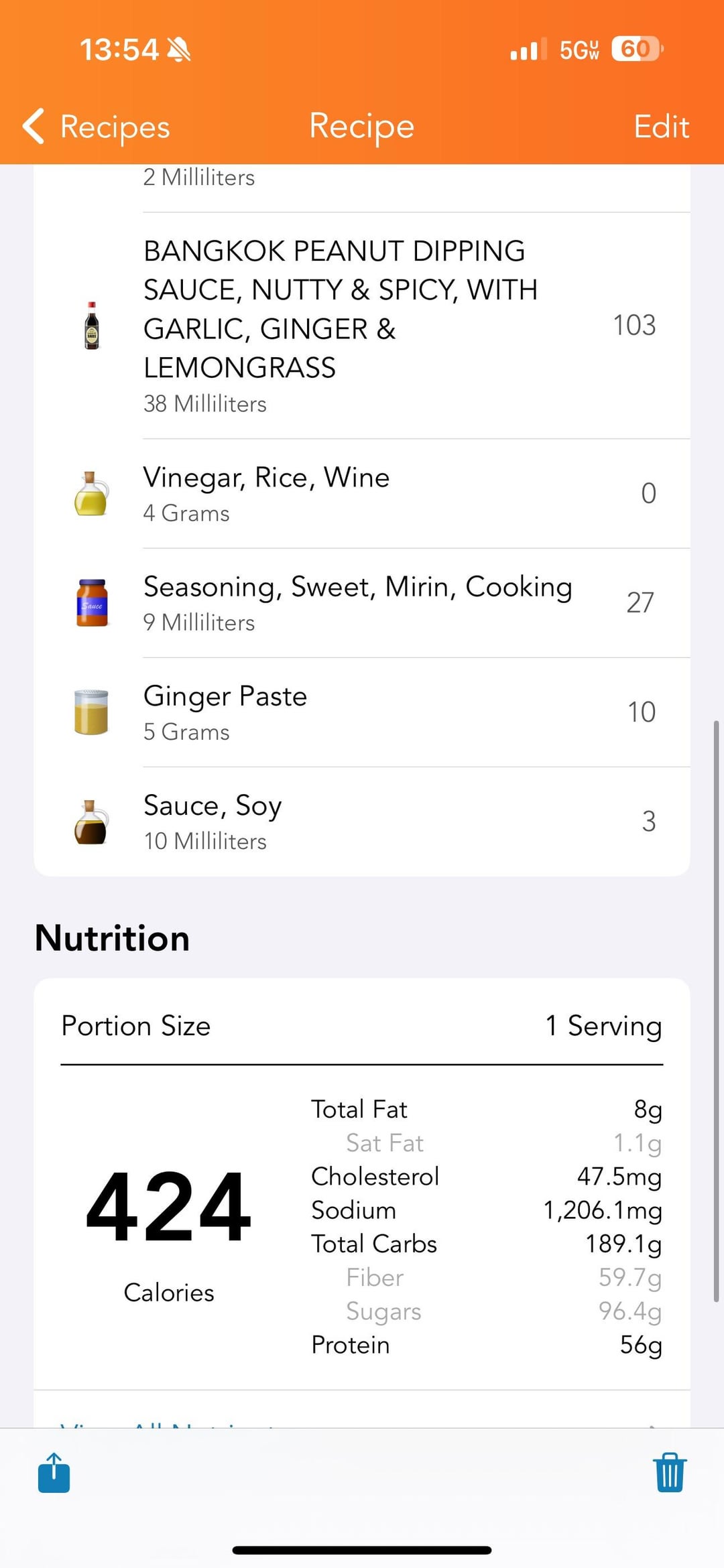
Task: Go back to Recipes list
Action: pyautogui.click(x=96, y=127)
